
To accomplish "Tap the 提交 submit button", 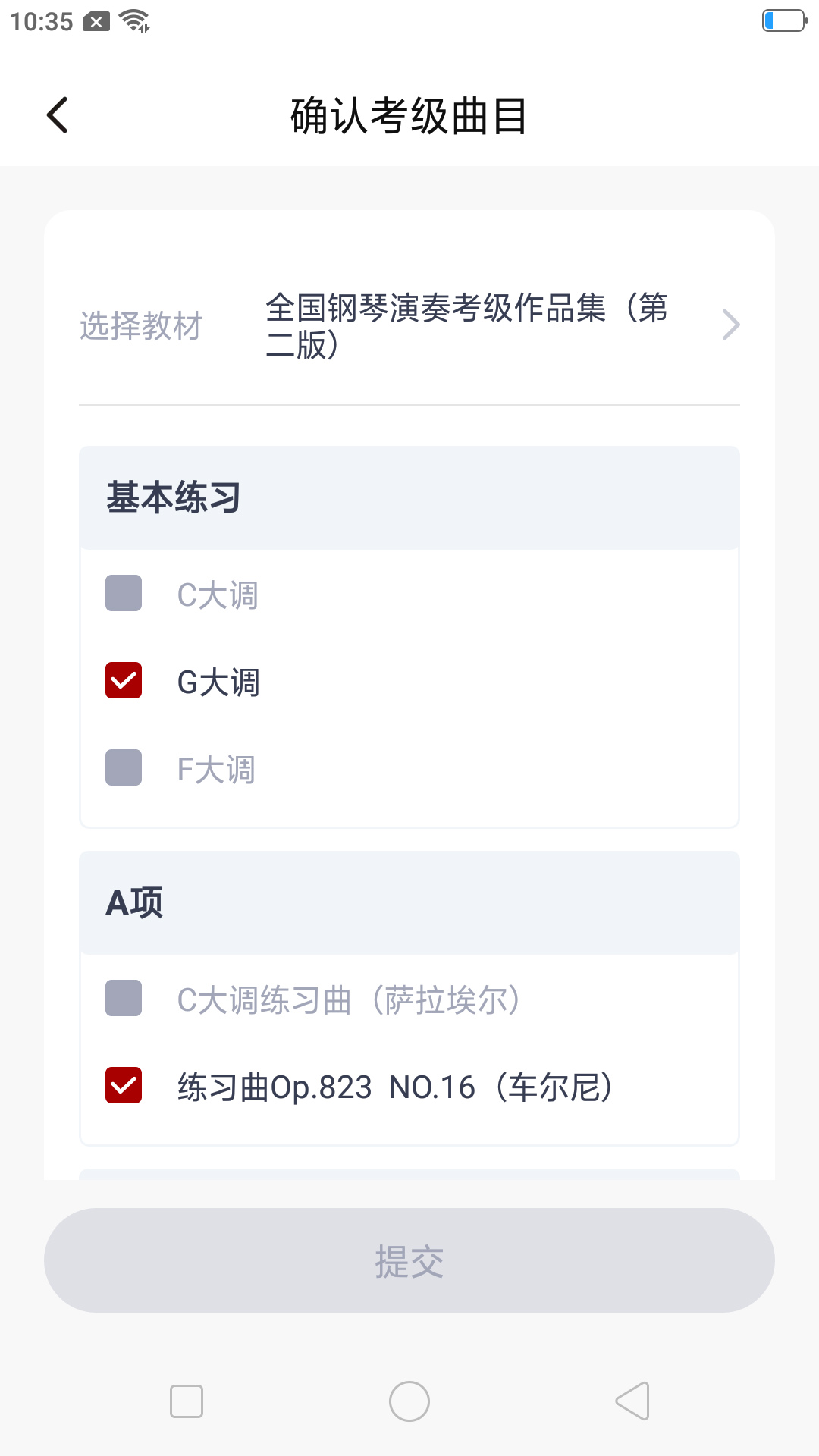I will point(409,1259).
